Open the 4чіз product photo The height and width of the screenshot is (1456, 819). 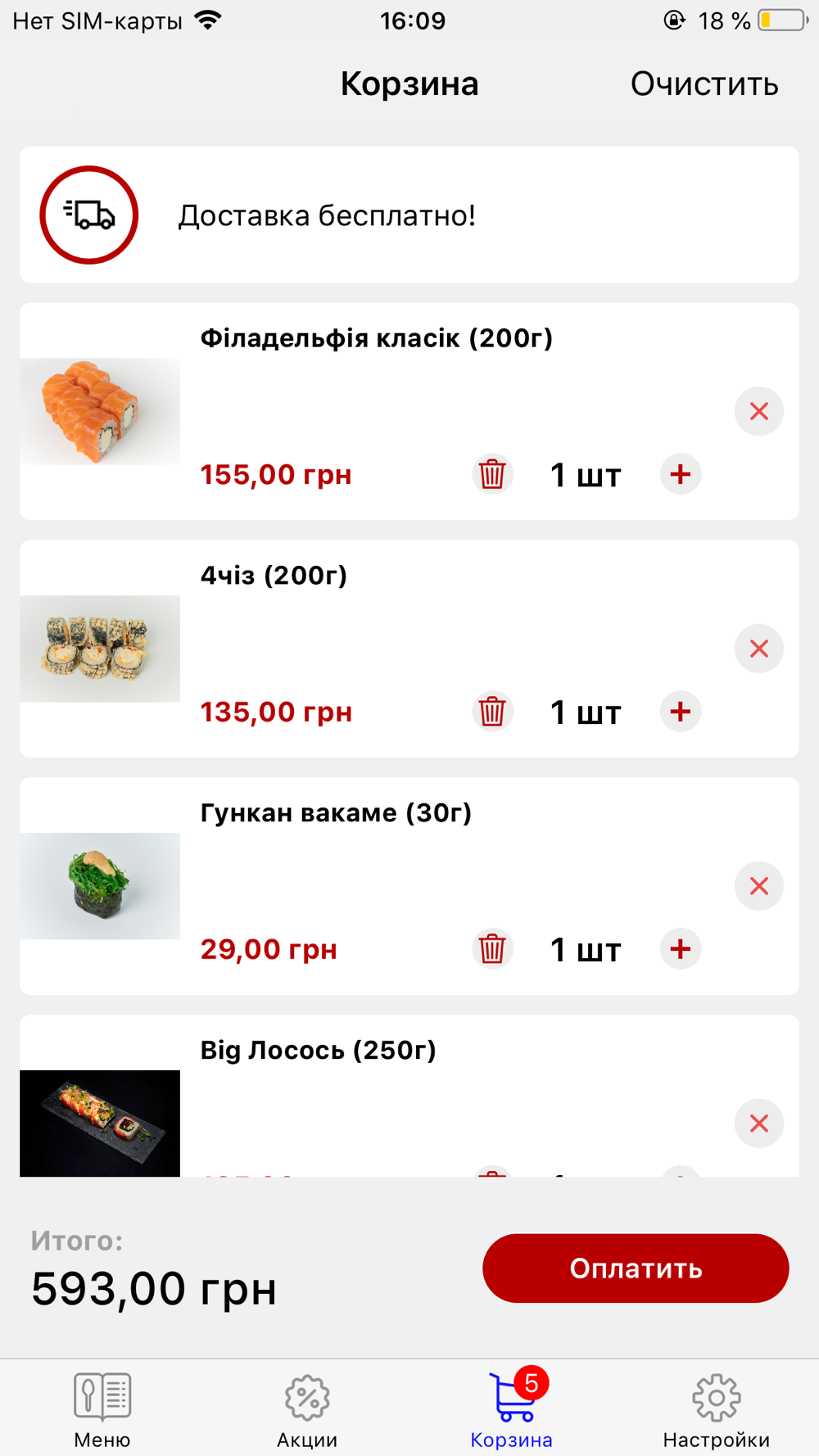tap(100, 649)
